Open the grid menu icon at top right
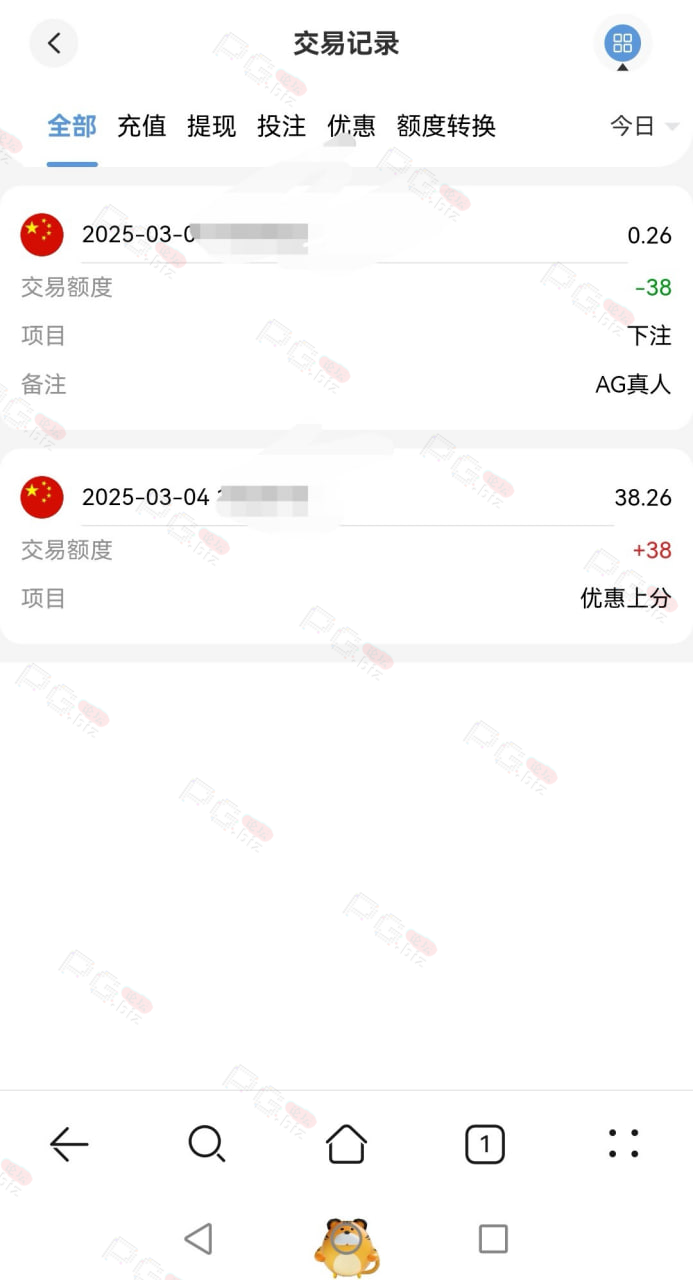Screen dimensions: 693x1280 click(x=622, y=43)
